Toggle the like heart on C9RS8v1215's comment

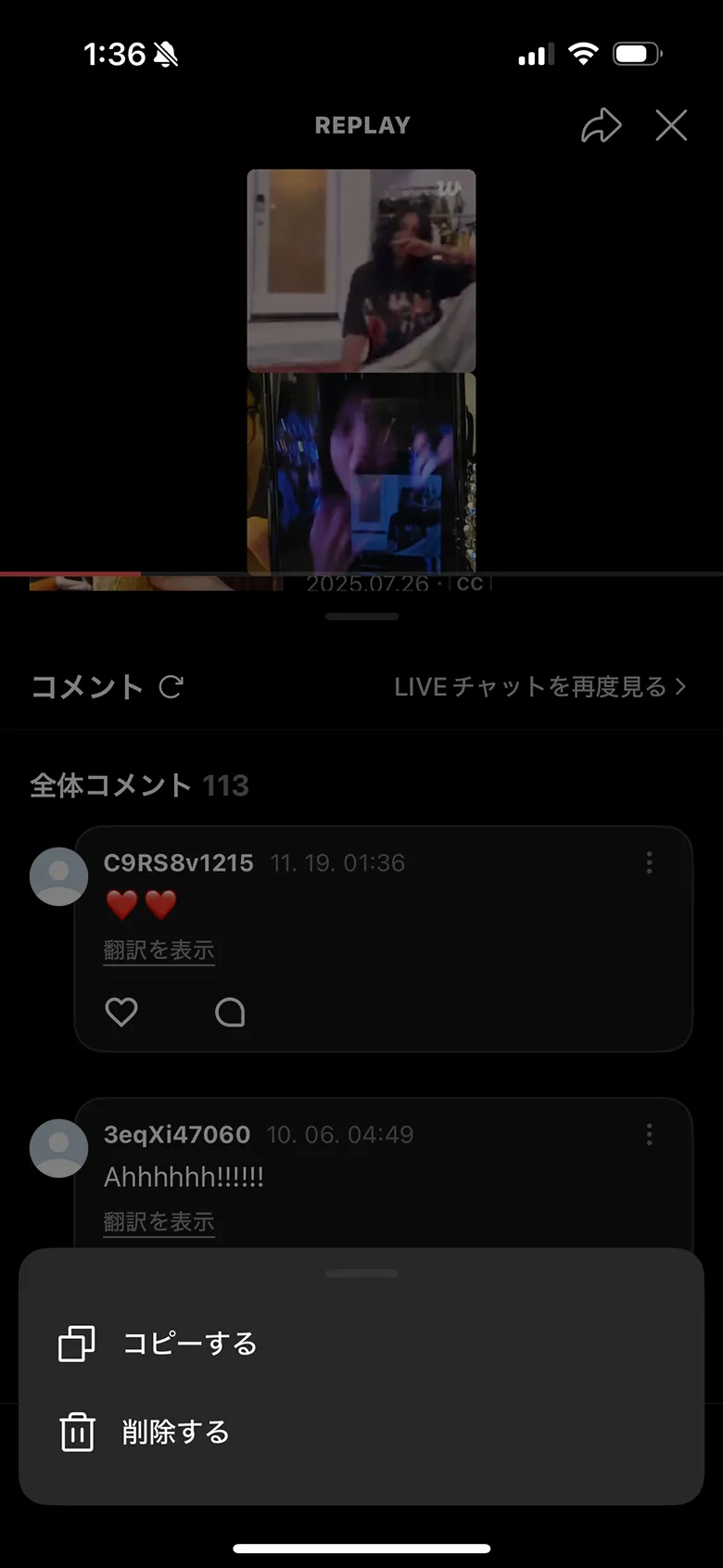click(x=121, y=1013)
